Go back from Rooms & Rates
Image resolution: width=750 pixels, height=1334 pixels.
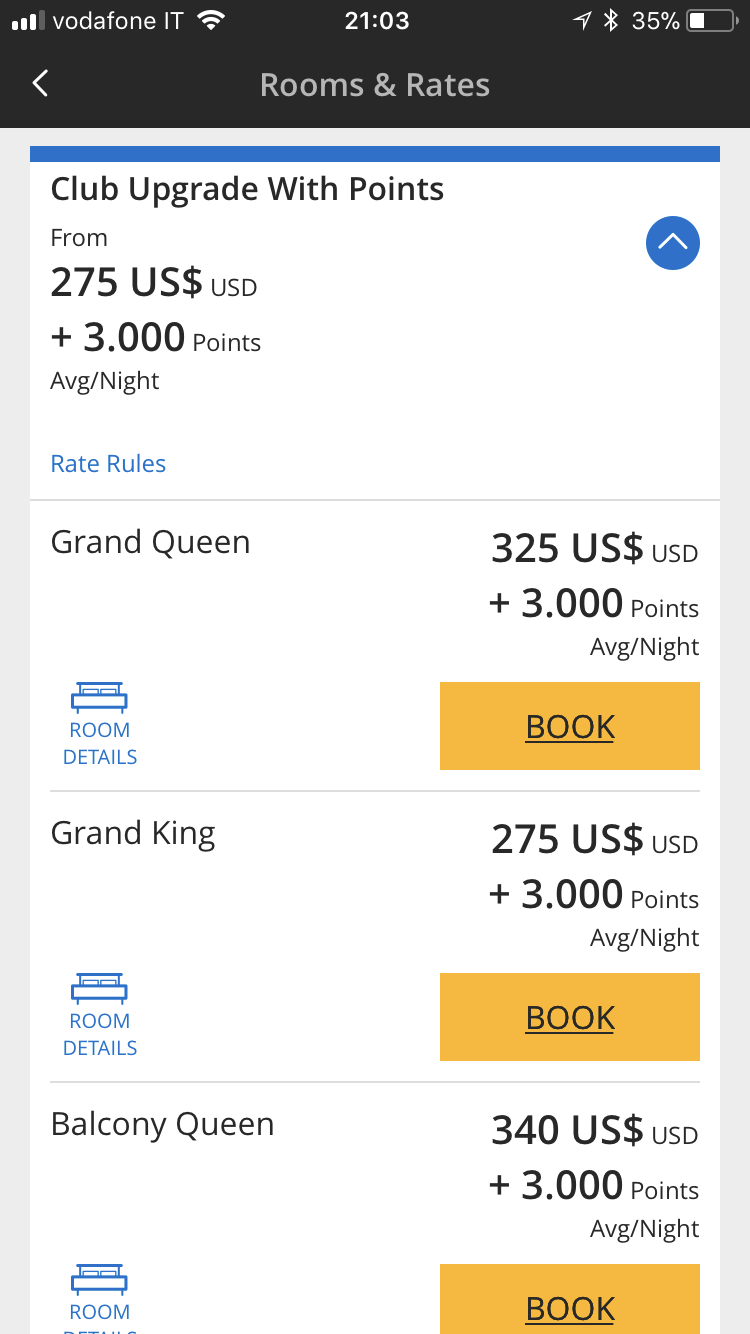tap(40, 84)
